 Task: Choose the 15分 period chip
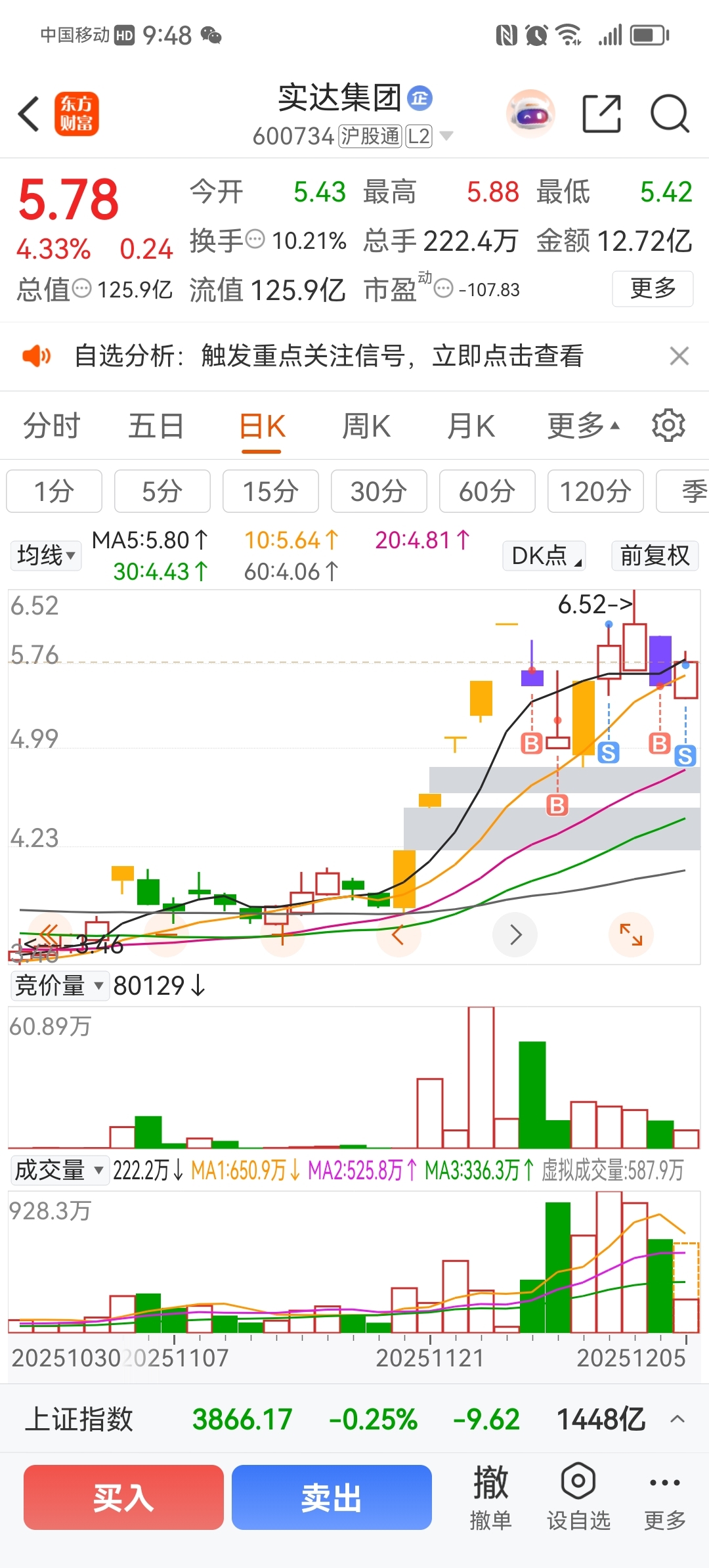click(270, 491)
